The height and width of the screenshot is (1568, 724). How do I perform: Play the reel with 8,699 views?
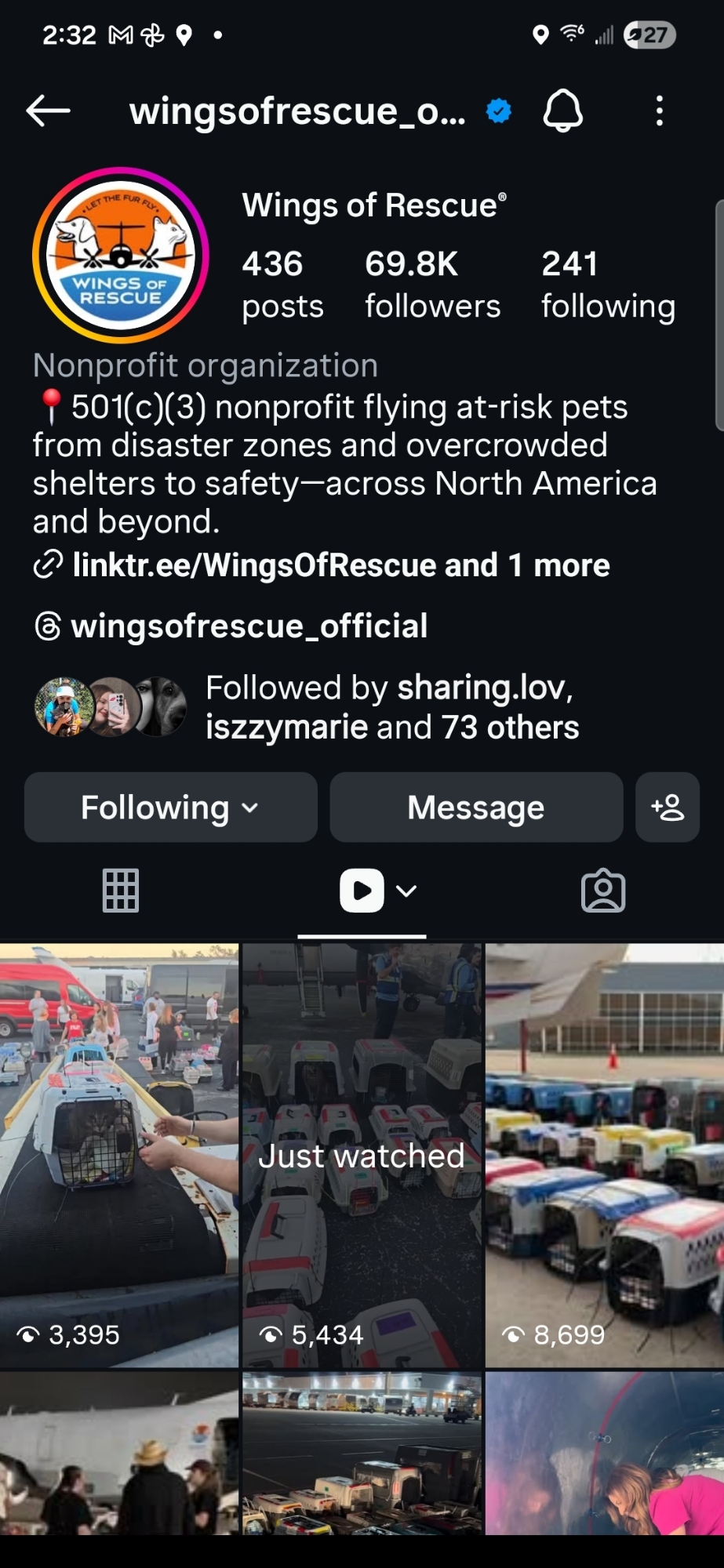click(604, 1155)
